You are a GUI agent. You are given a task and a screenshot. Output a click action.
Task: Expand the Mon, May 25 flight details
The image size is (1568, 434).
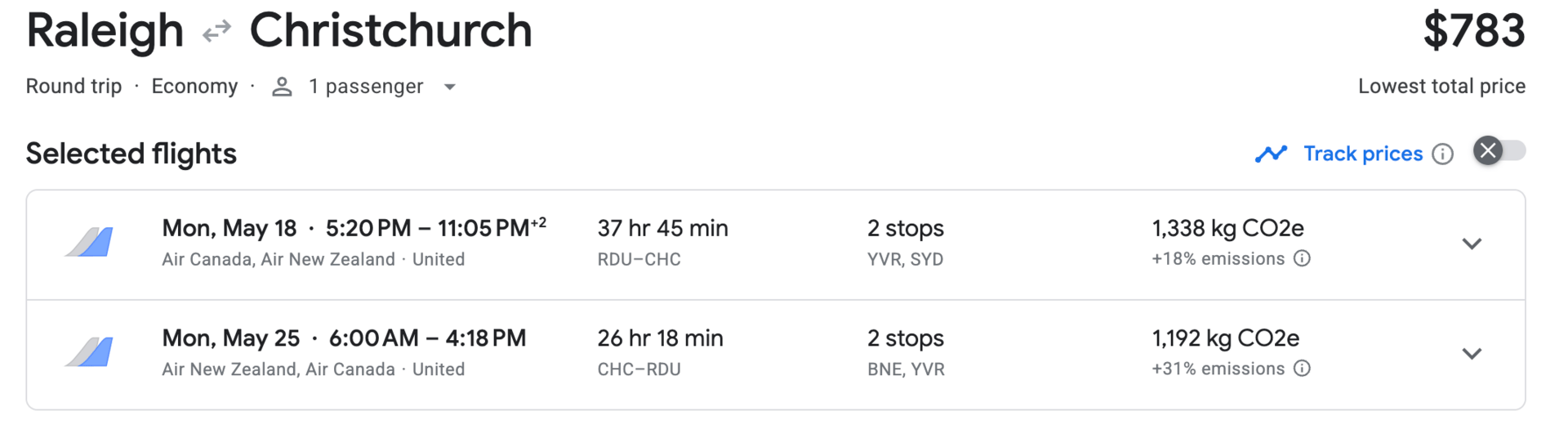[1472, 353]
